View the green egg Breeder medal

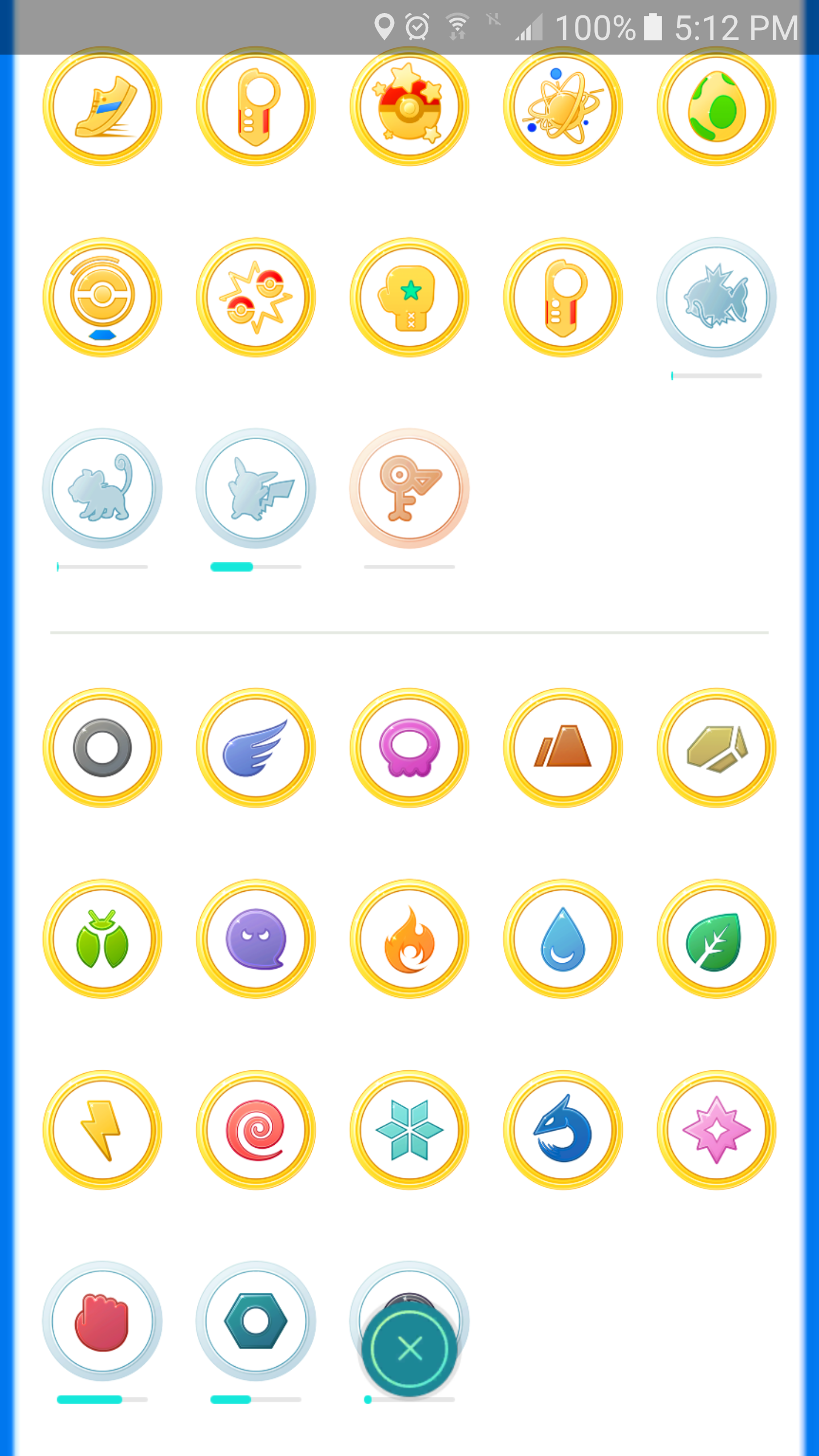point(717,106)
